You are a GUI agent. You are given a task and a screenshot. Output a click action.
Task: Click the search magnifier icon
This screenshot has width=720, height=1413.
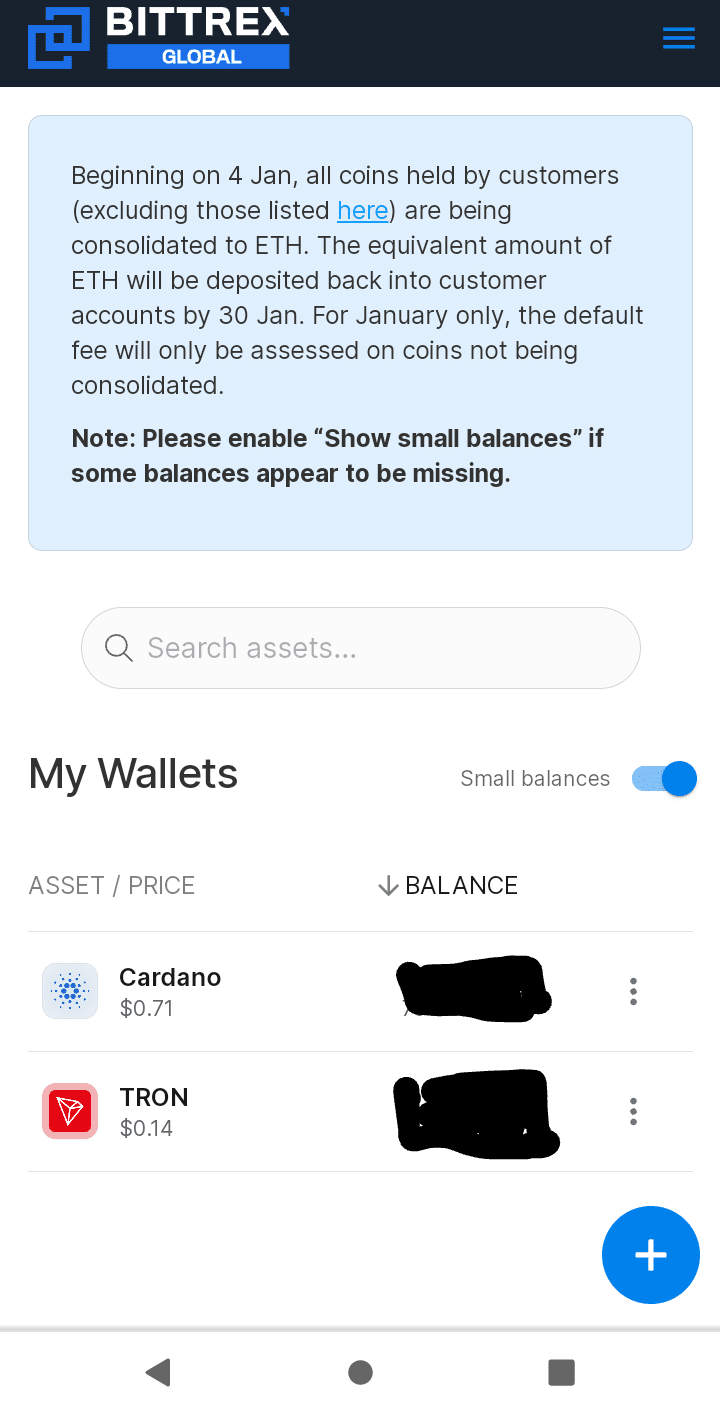click(x=118, y=648)
